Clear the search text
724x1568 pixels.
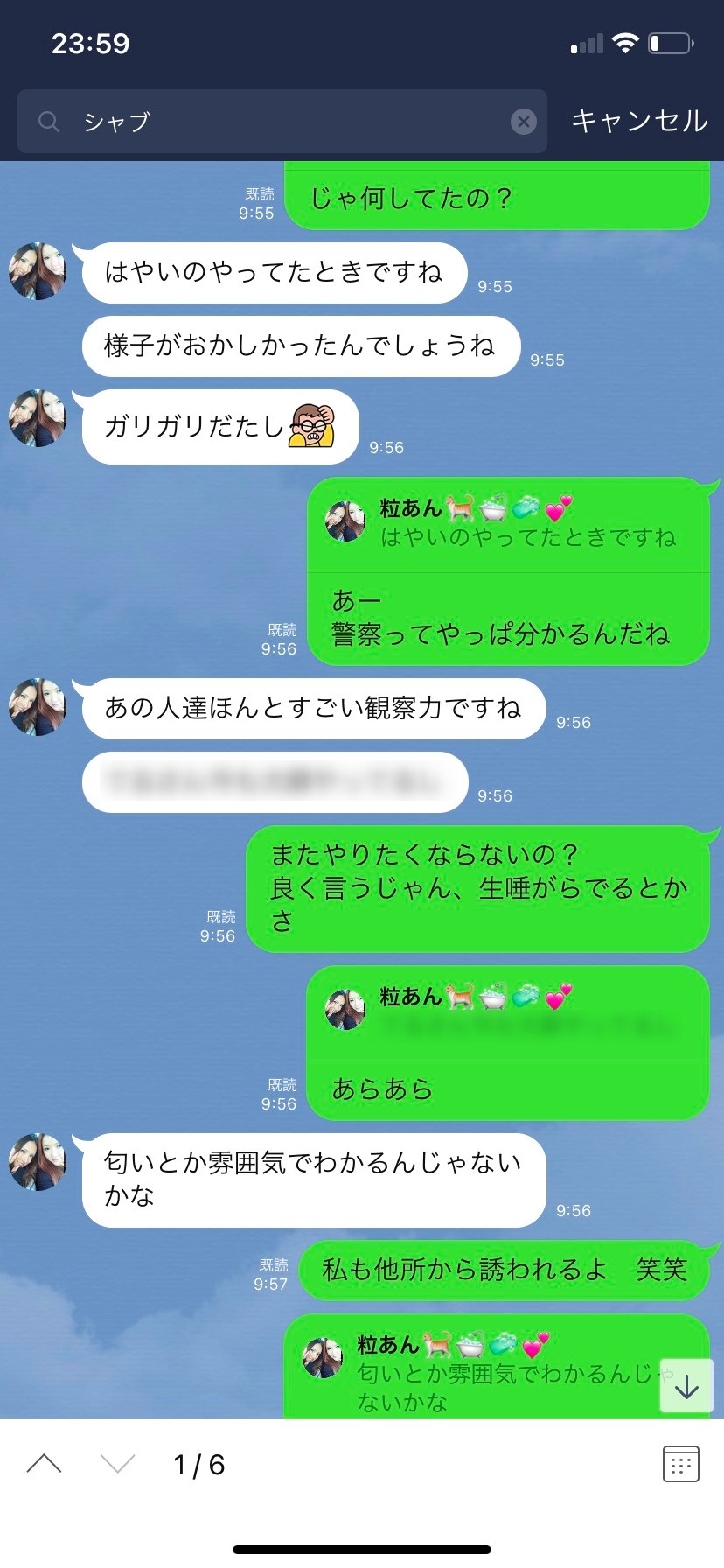pos(523,122)
